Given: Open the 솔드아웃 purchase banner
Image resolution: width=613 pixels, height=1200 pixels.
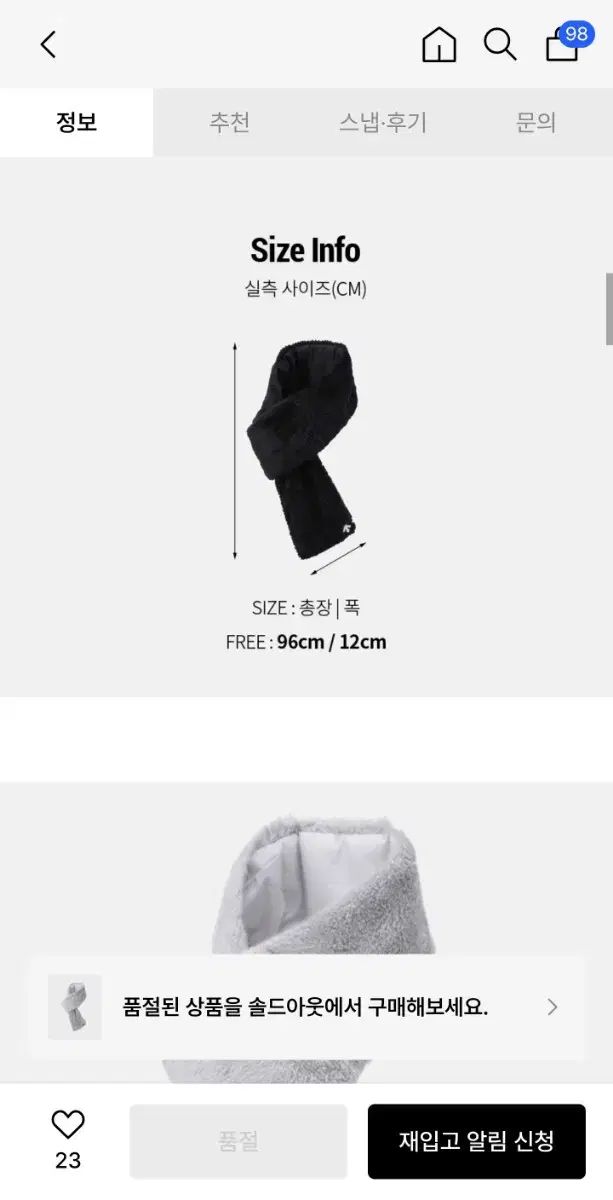Looking at the screenshot, I should pyautogui.click(x=306, y=1007).
